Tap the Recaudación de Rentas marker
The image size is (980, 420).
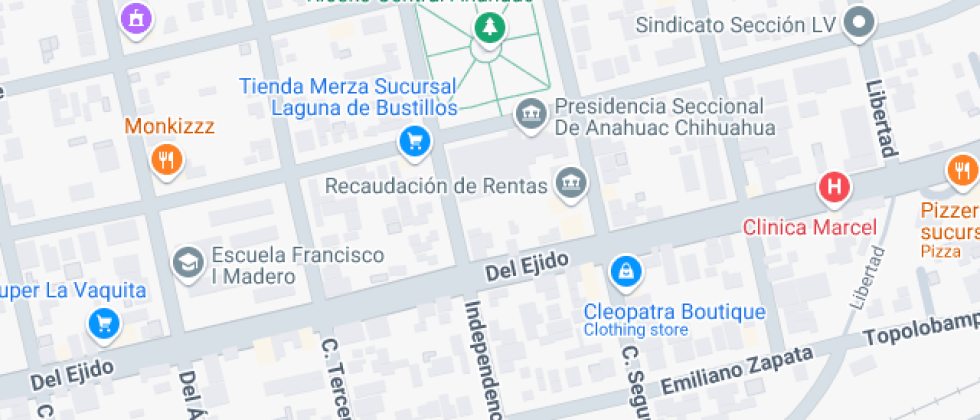click(572, 182)
